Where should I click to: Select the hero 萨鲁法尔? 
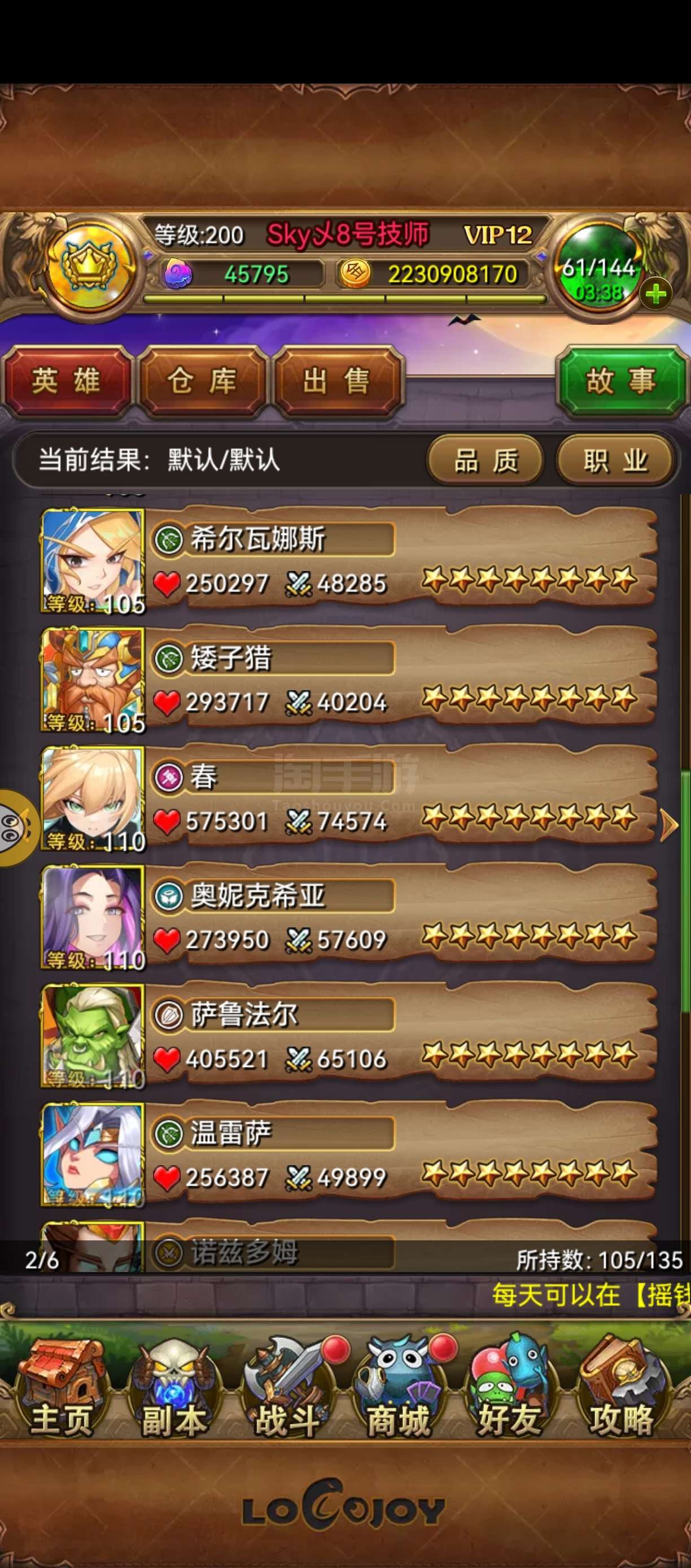click(349, 1035)
